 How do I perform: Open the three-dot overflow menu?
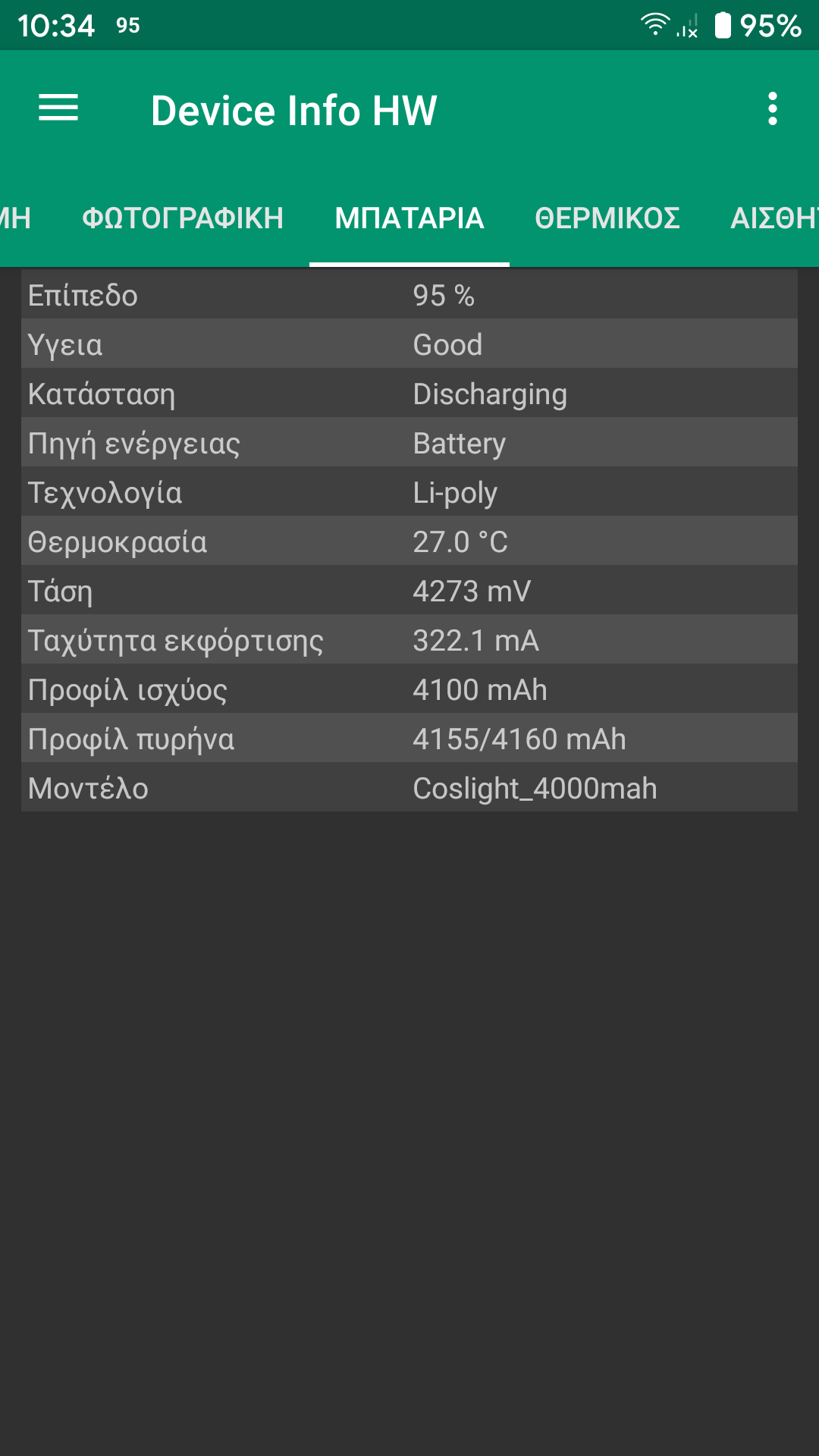772,109
